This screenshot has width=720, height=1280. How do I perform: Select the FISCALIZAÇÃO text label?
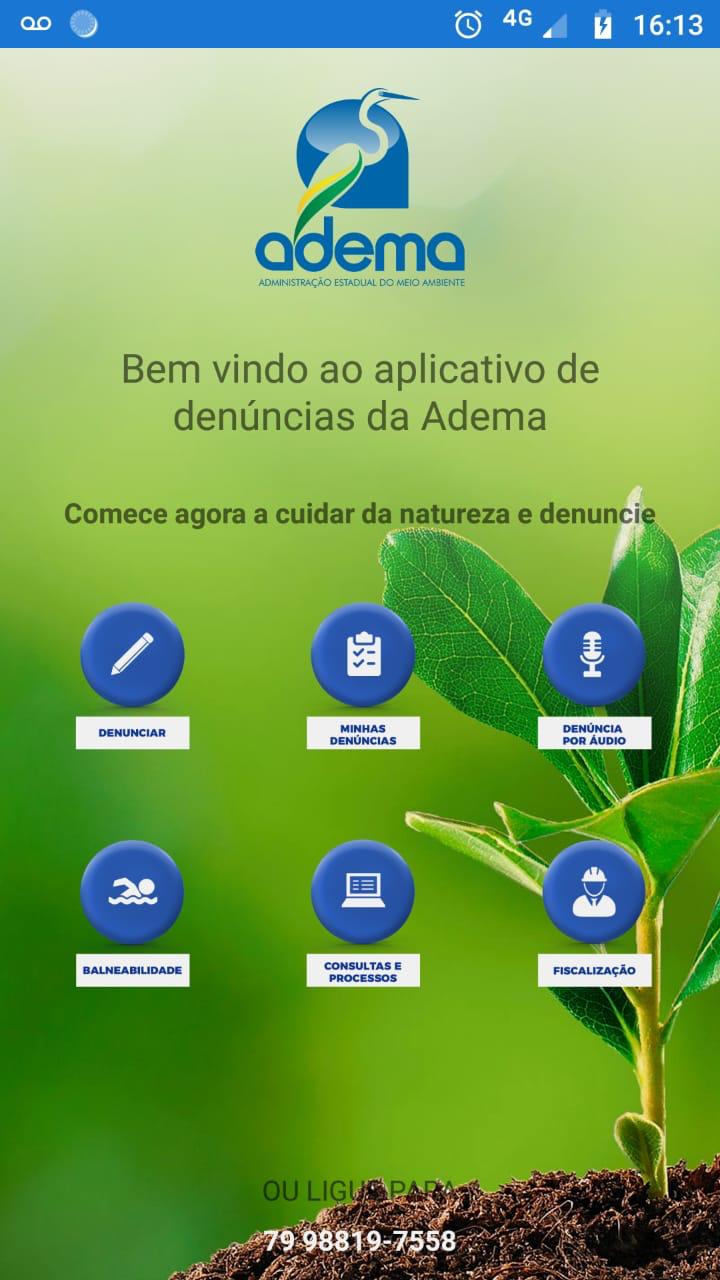click(x=593, y=968)
